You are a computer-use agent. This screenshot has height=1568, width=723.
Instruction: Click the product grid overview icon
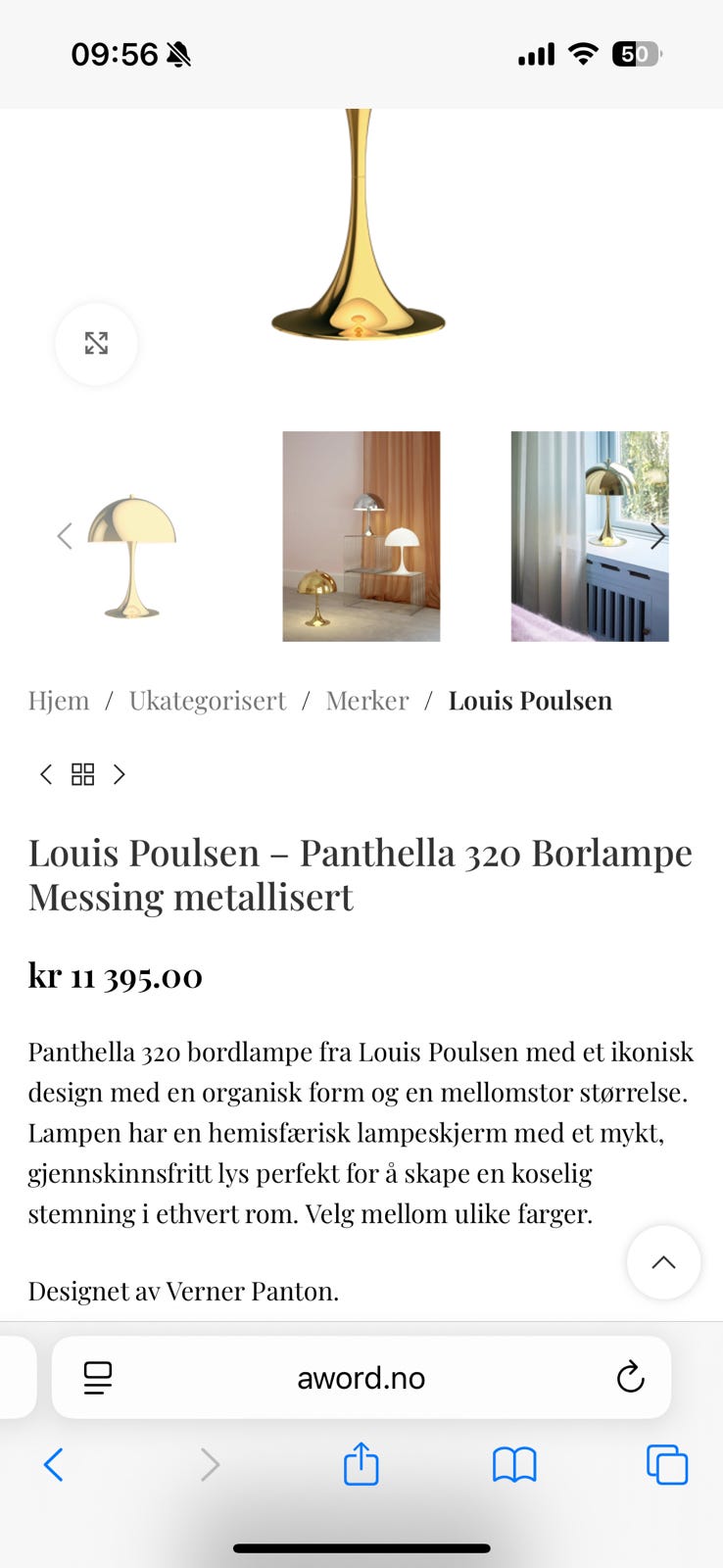[82, 774]
